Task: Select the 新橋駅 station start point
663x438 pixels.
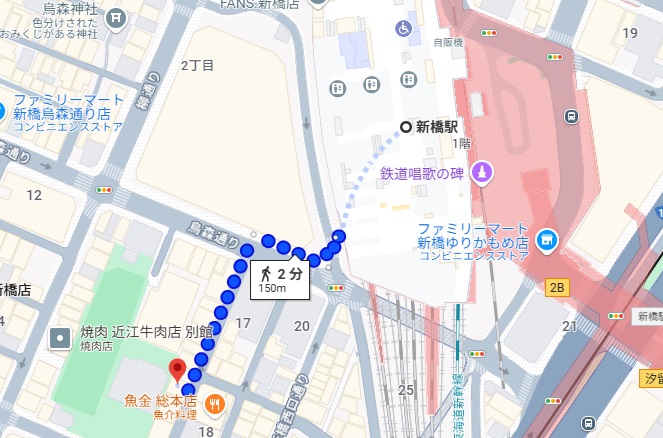Action: click(405, 126)
